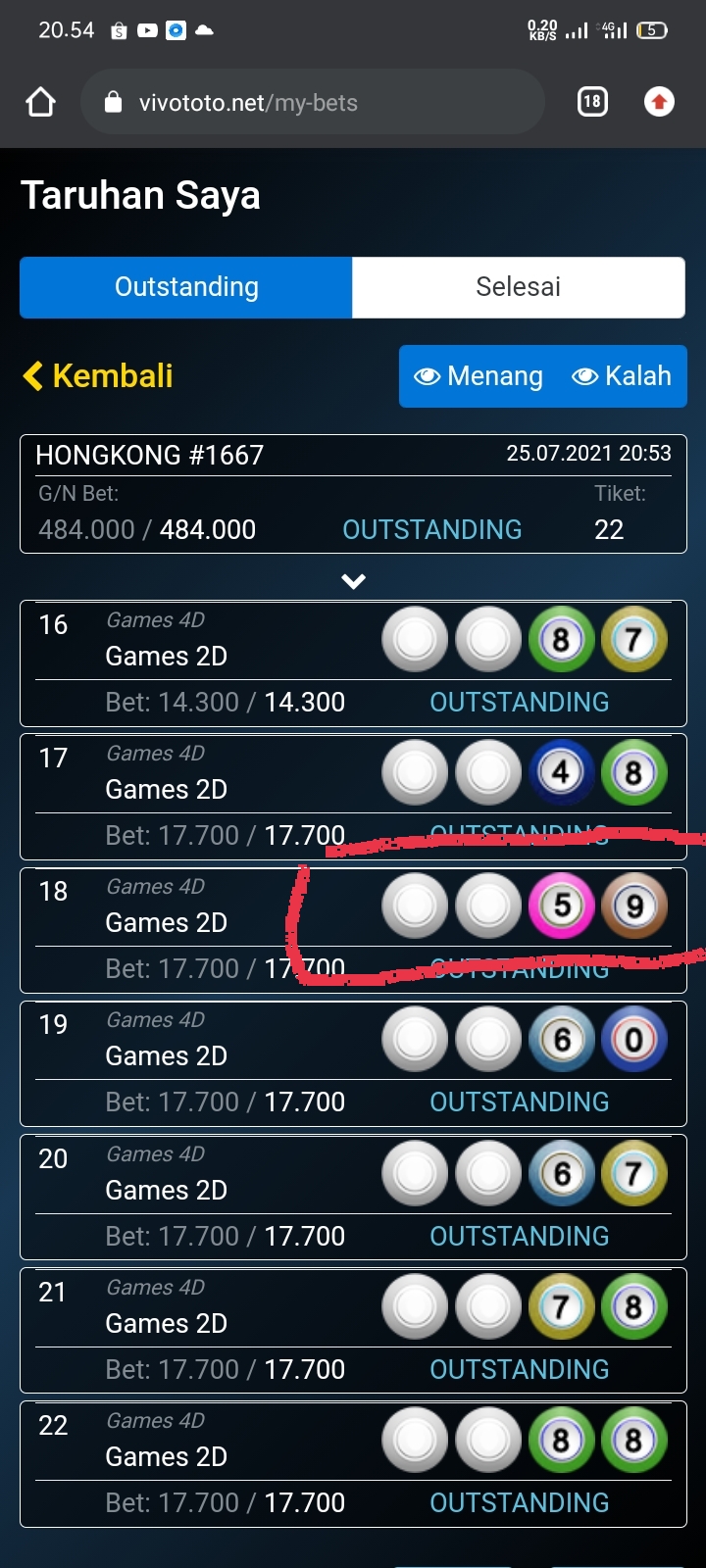The height and width of the screenshot is (1568, 706).
Task: Show winning bets with Menang
Action: pos(479,376)
